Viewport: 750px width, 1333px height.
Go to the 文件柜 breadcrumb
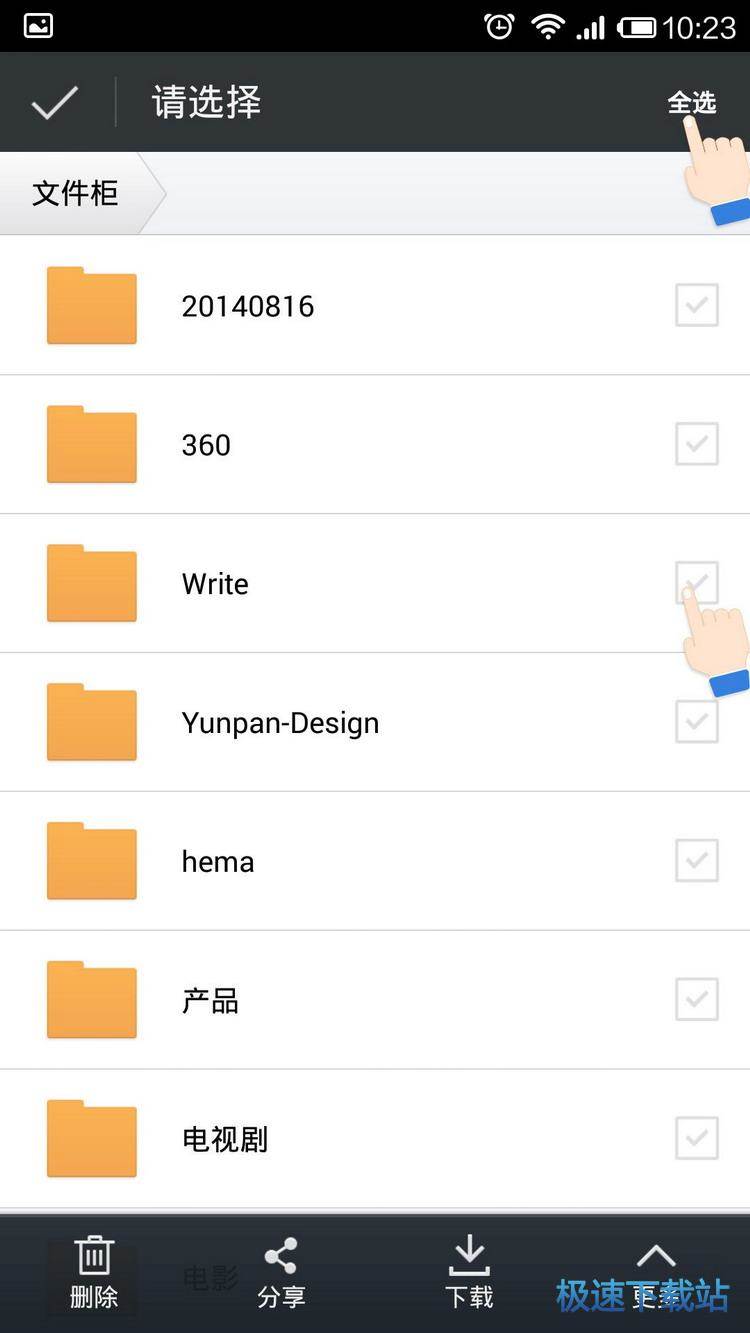point(75,193)
